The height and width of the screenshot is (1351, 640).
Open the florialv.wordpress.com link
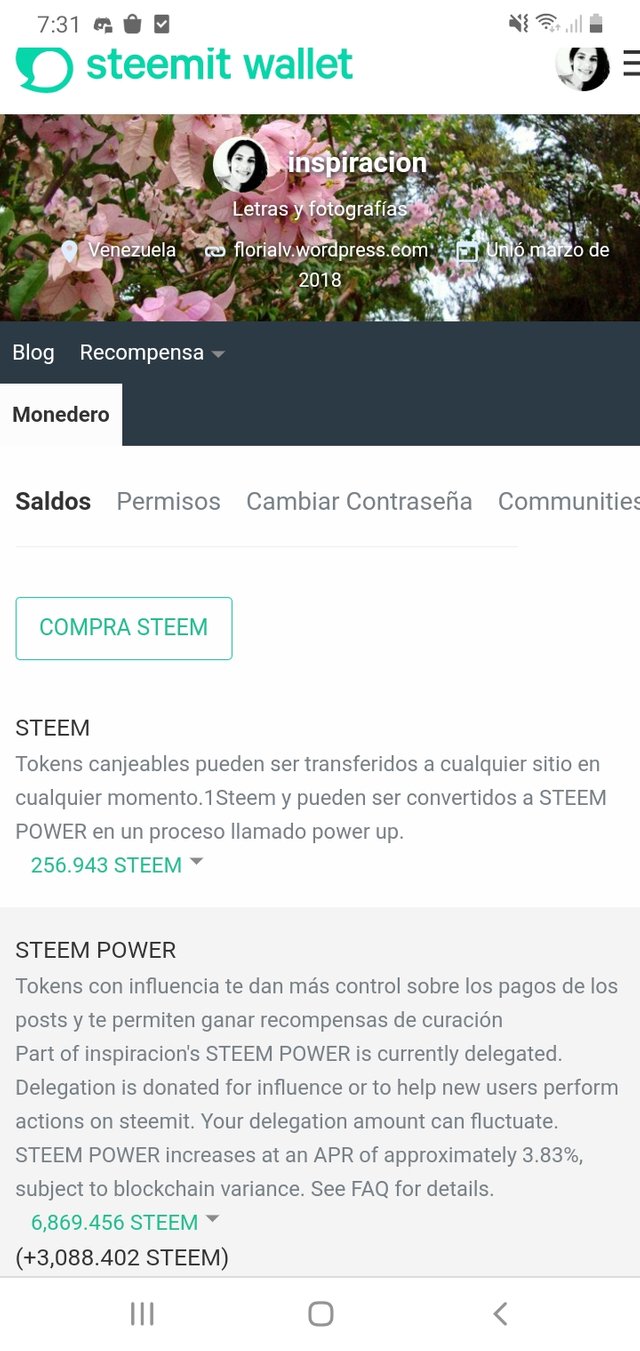(x=330, y=250)
